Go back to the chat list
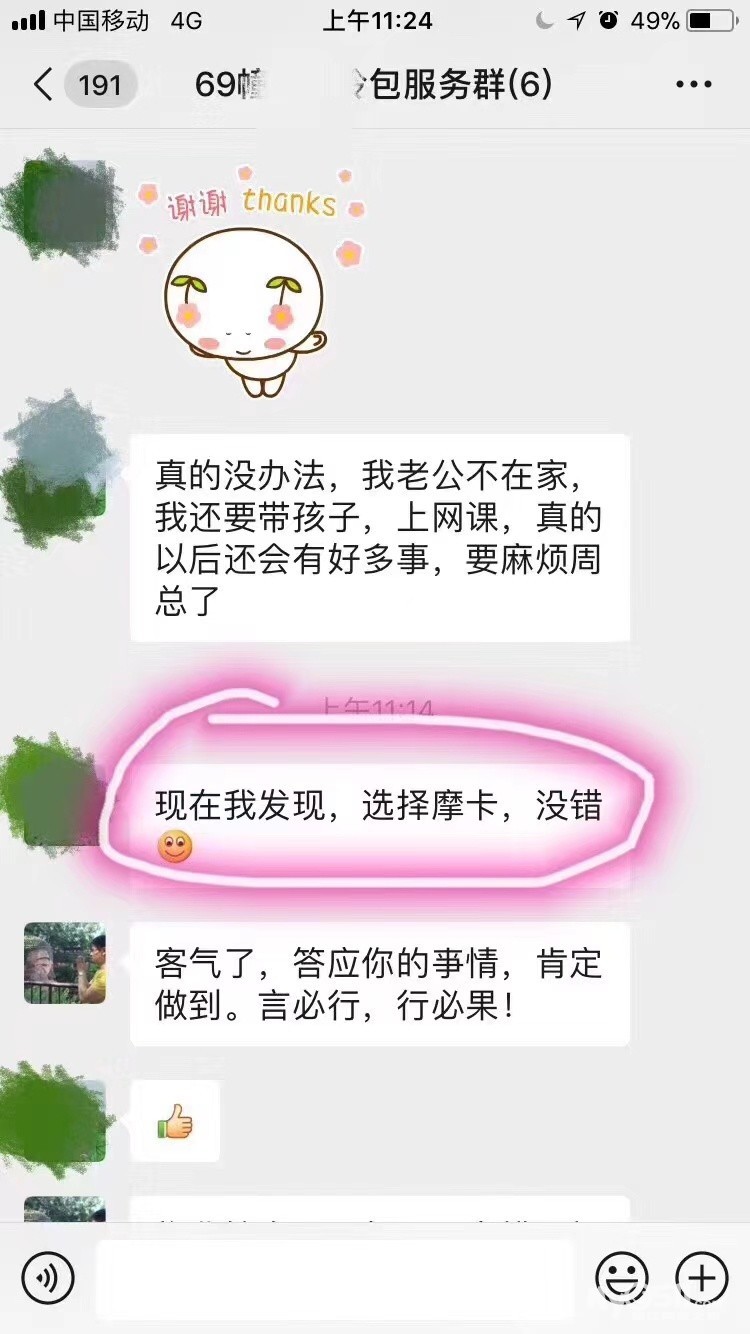Image resolution: width=750 pixels, height=1334 pixels. coord(43,85)
